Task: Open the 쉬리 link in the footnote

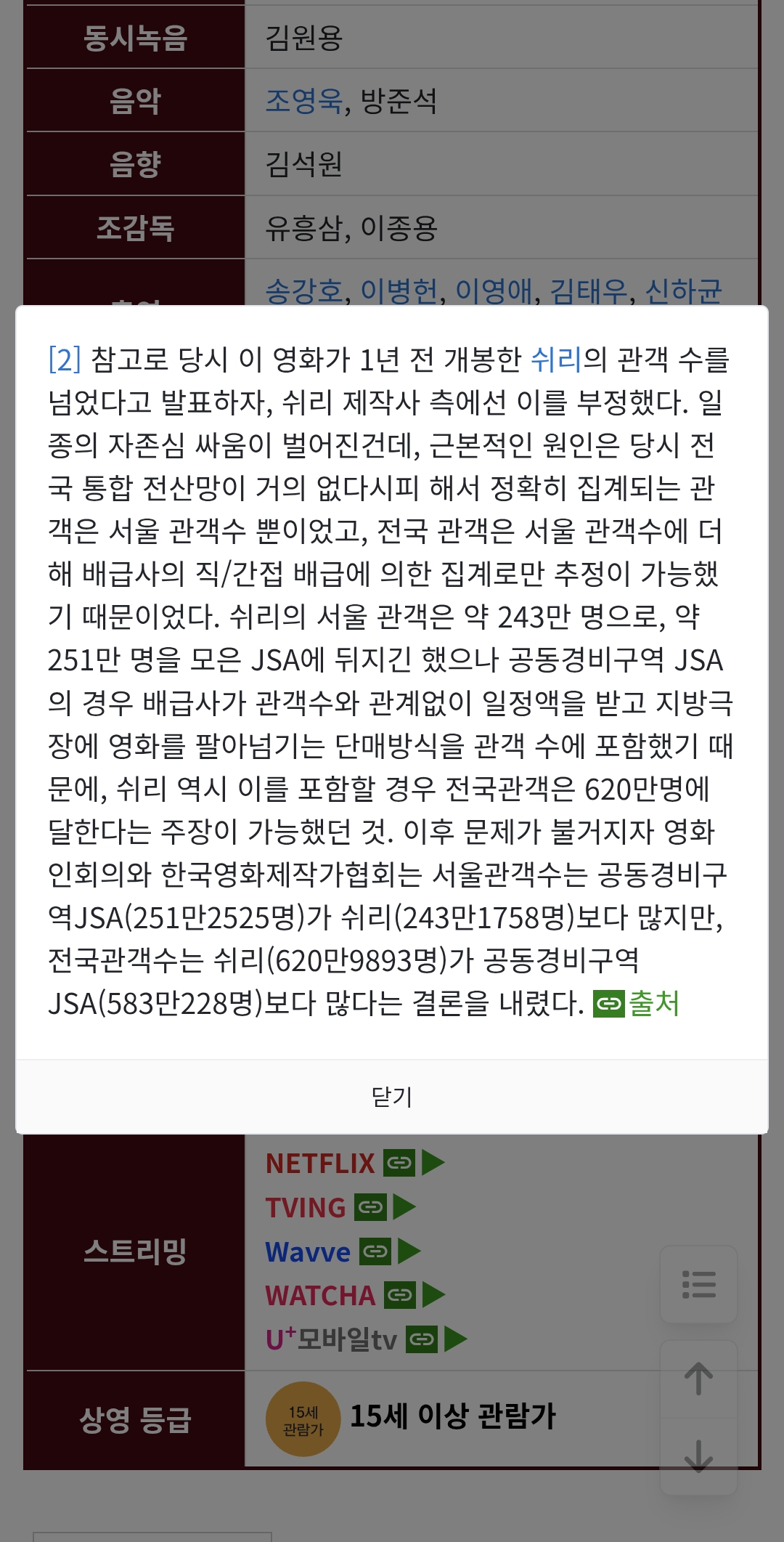Action: [x=556, y=360]
